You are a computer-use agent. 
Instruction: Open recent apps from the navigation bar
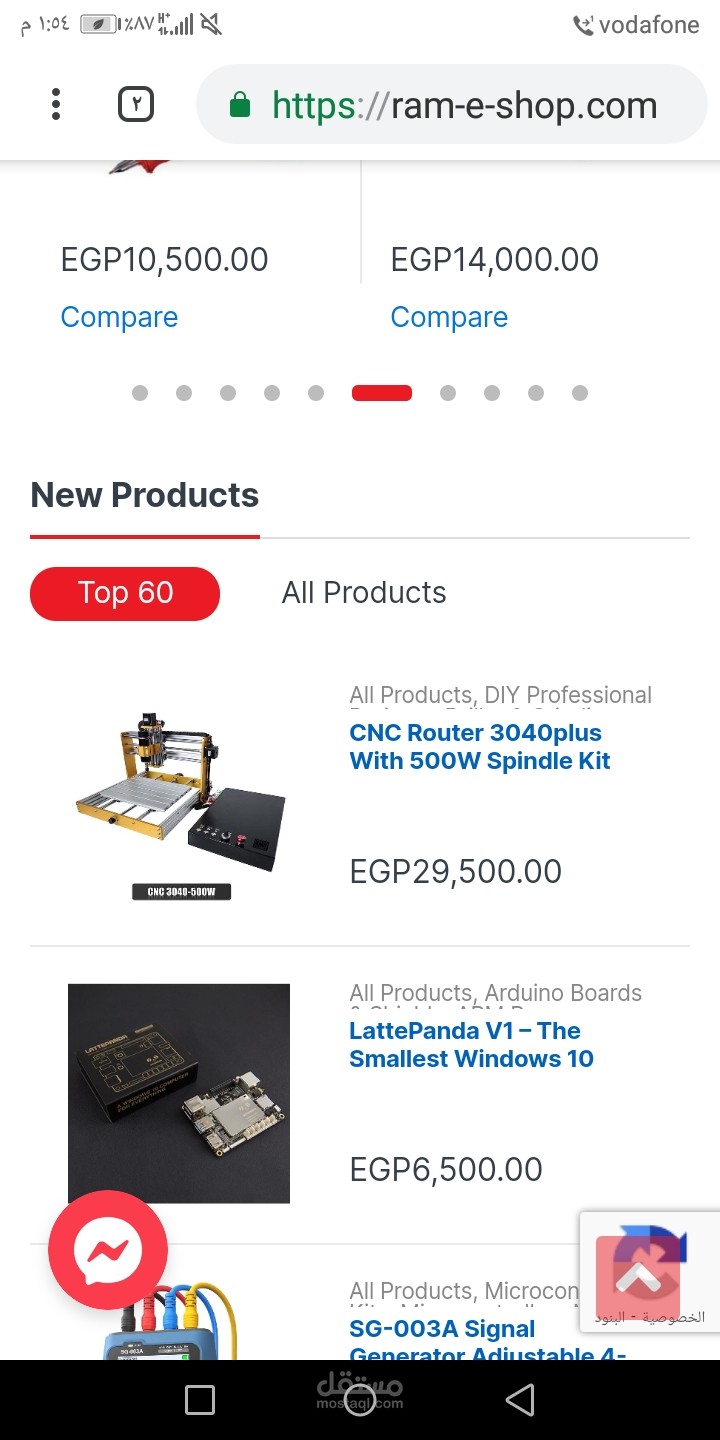pos(200,1400)
